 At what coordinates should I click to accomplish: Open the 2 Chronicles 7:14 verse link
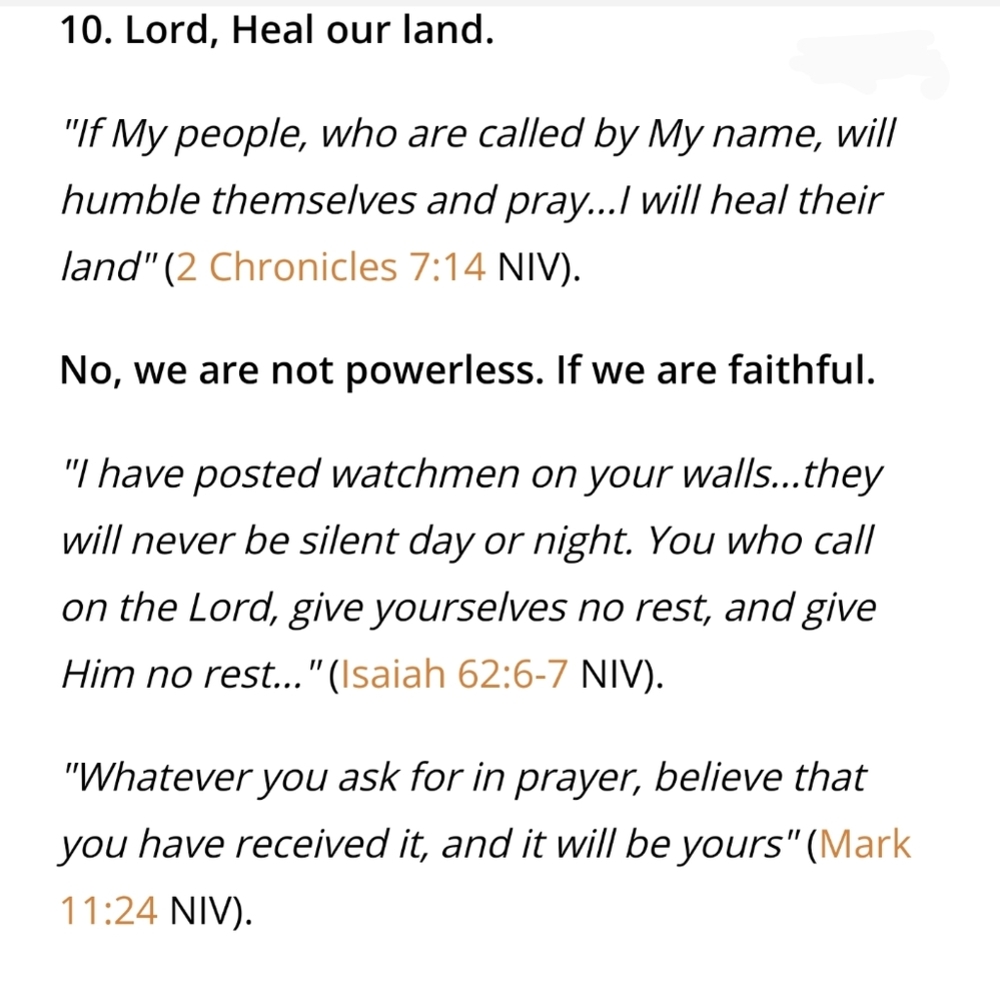[x=331, y=268]
